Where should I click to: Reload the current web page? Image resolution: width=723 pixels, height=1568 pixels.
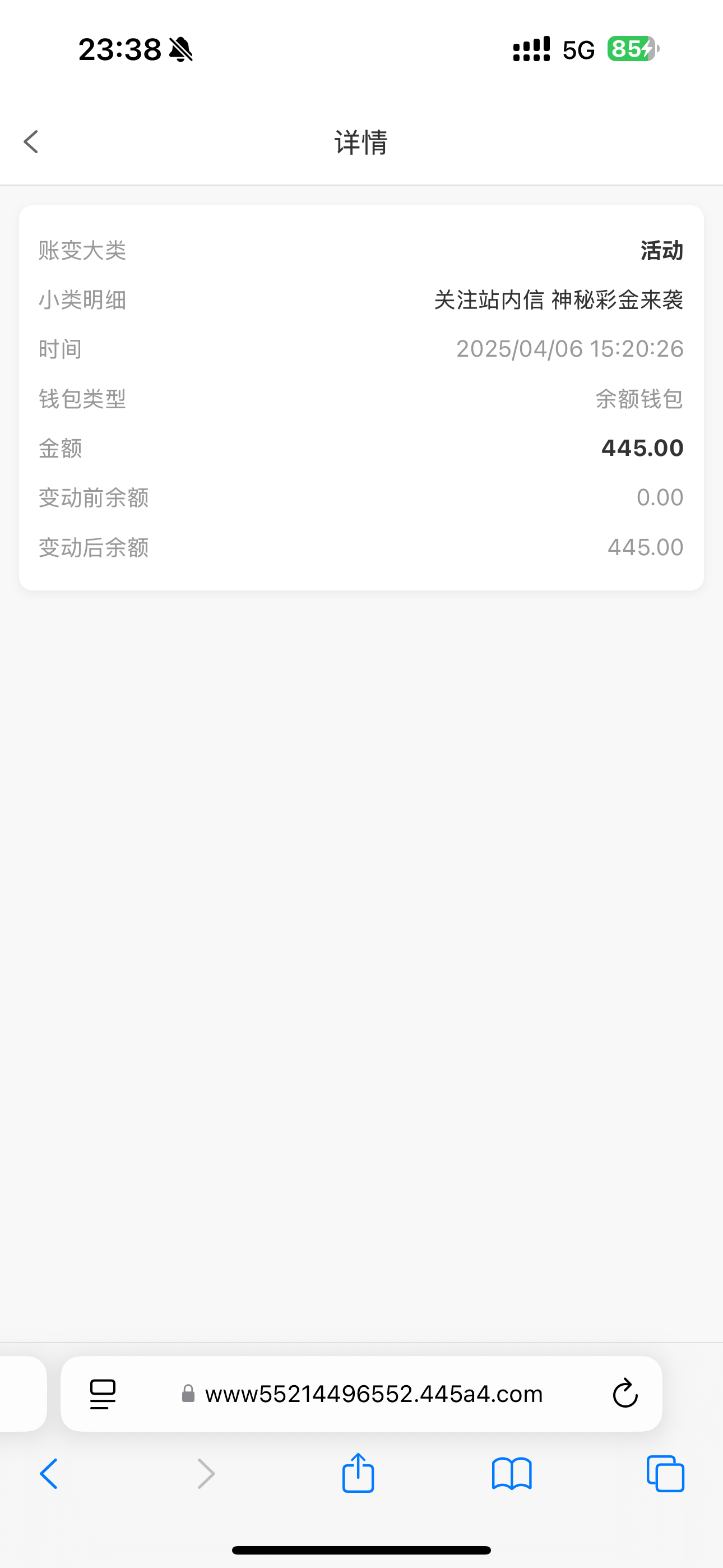tap(624, 1393)
